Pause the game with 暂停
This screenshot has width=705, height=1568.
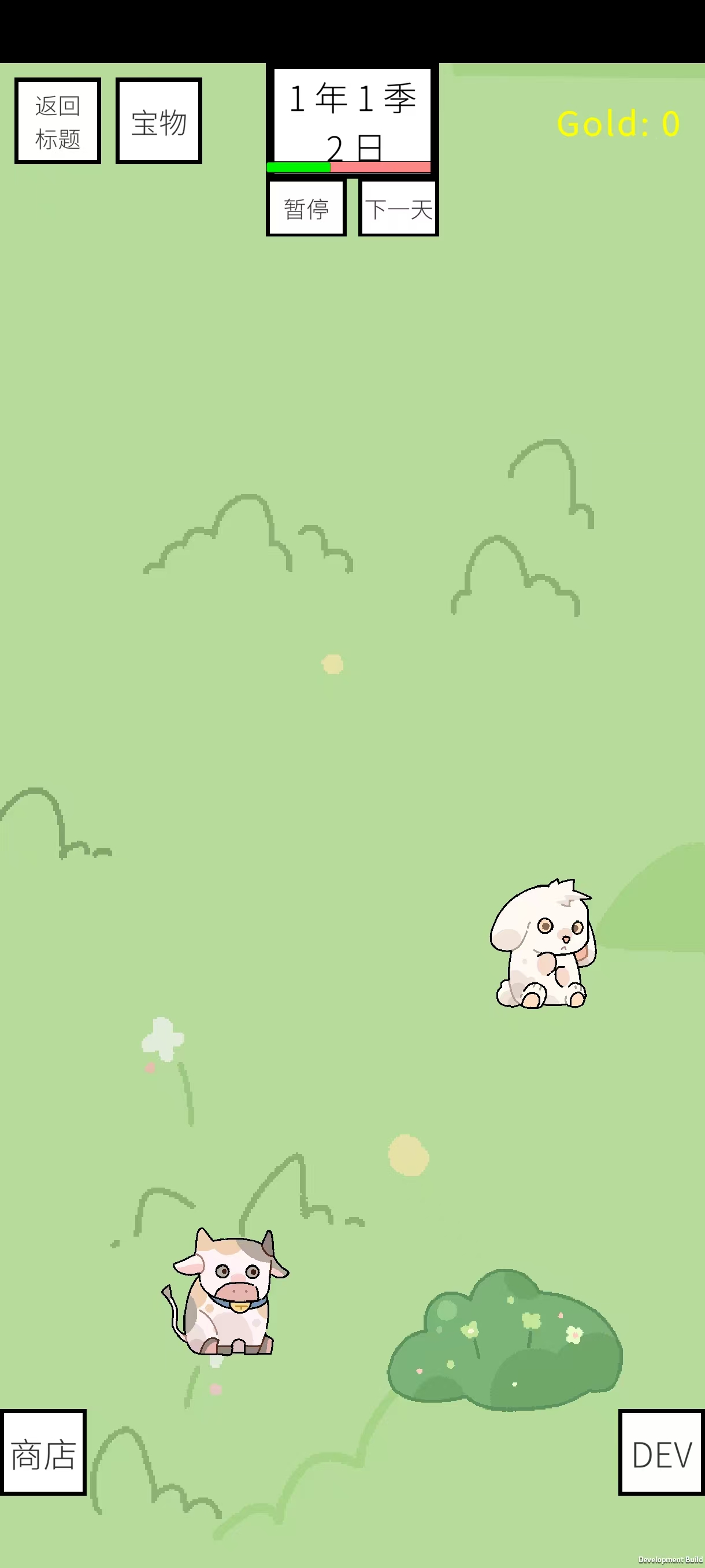pyautogui.click(x=306, y=208)
